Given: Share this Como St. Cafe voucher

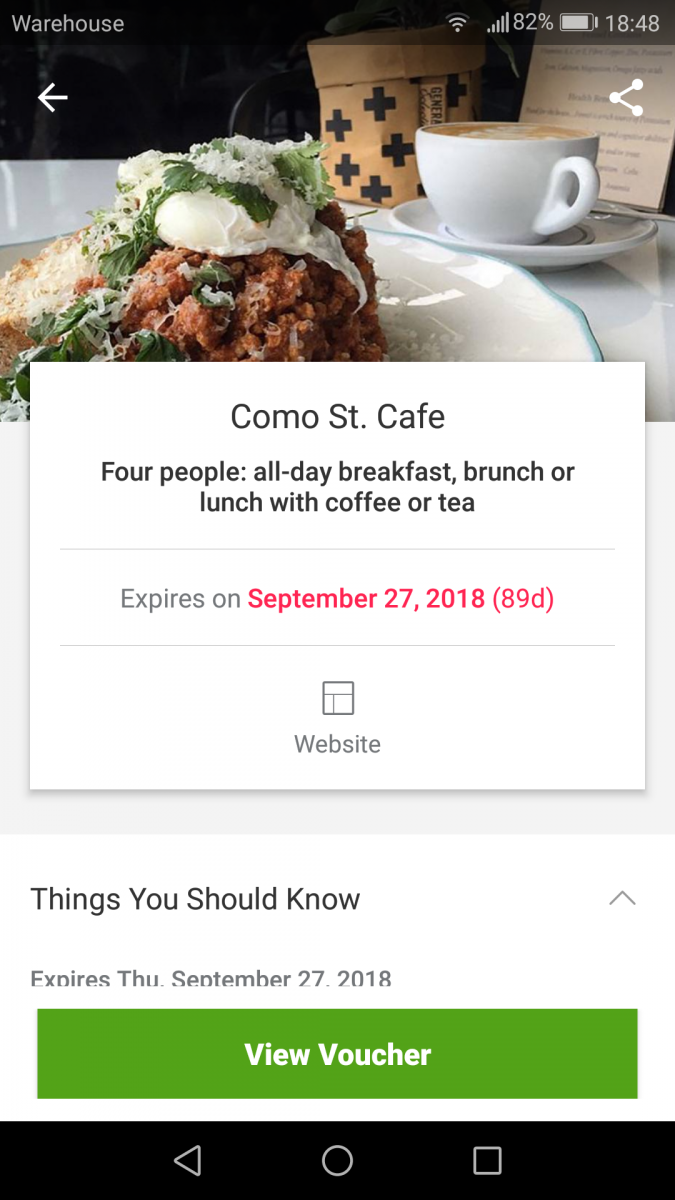Looking at the screenshot, I should 626,98.
